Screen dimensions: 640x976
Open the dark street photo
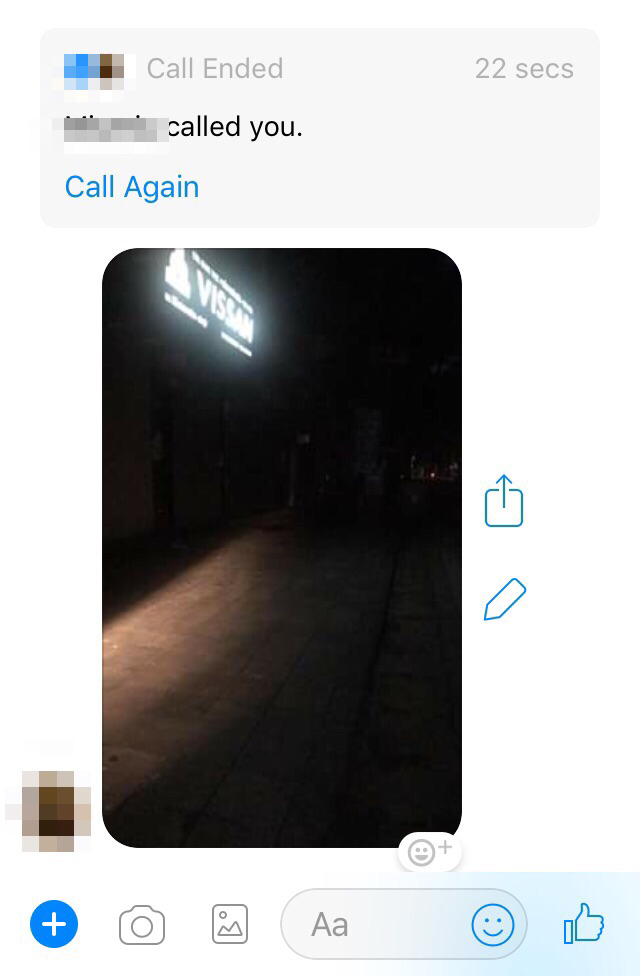click(281, 547)
